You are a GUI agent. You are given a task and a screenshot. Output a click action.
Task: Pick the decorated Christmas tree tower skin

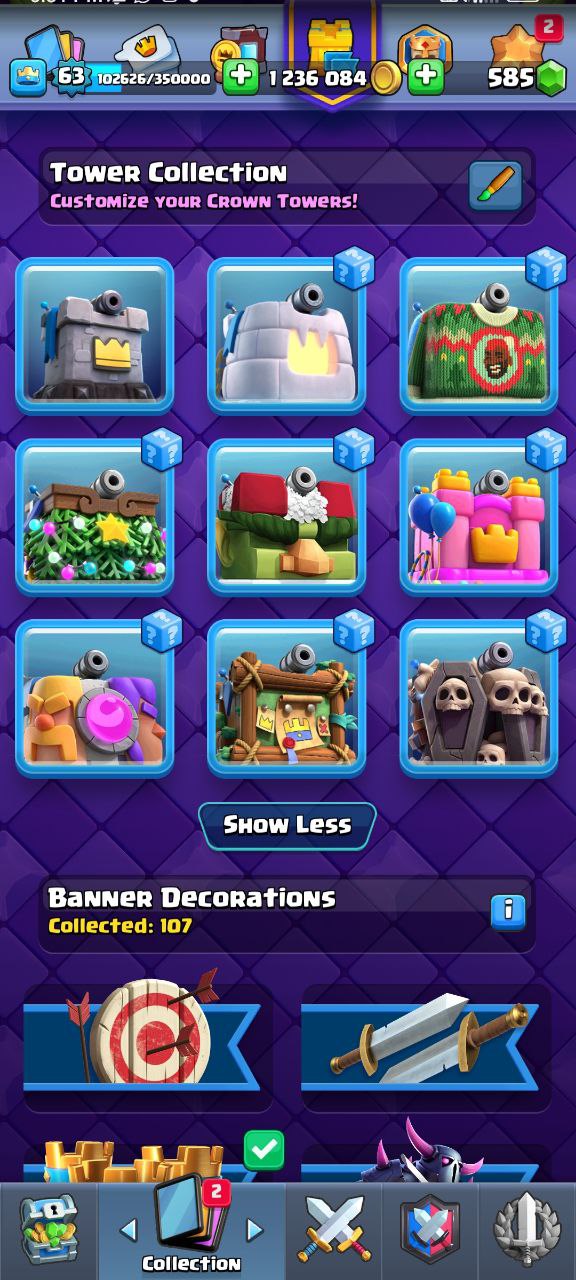click(95, 516)
